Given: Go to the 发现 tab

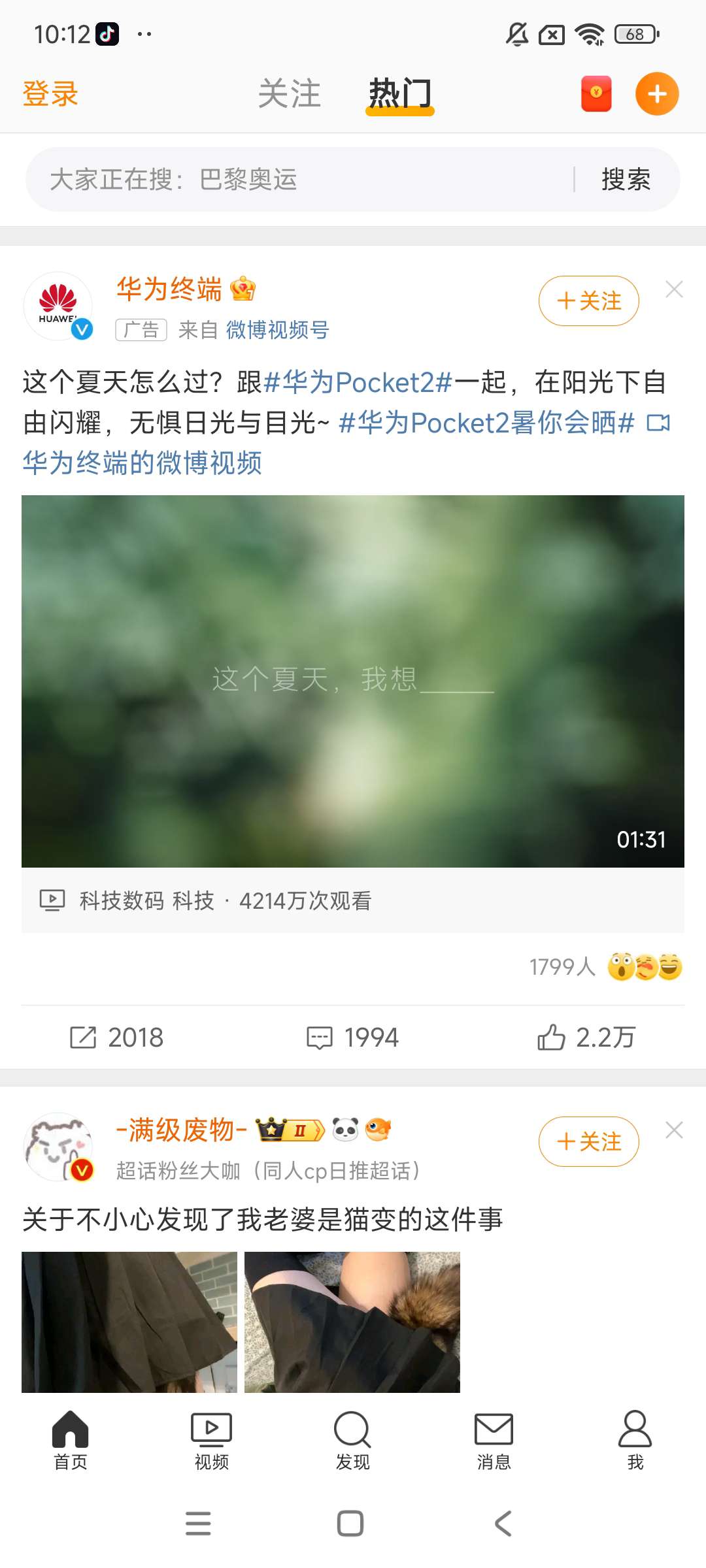Looking at the screenshot, I should tap(352, 1441).
